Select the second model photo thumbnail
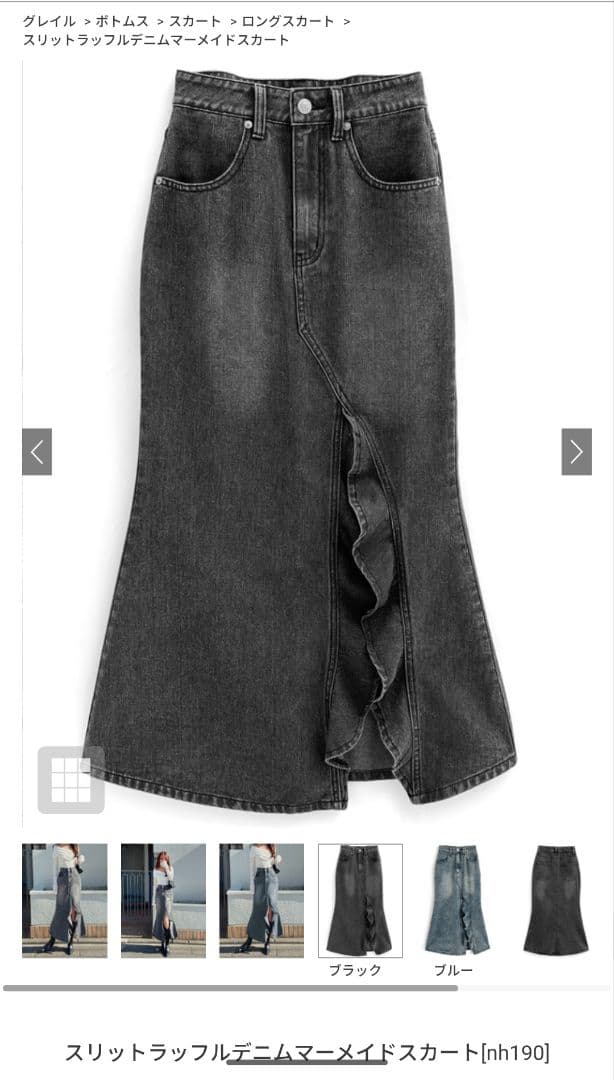The width and height of the screenshot is (614, 1080). point(163,900)
